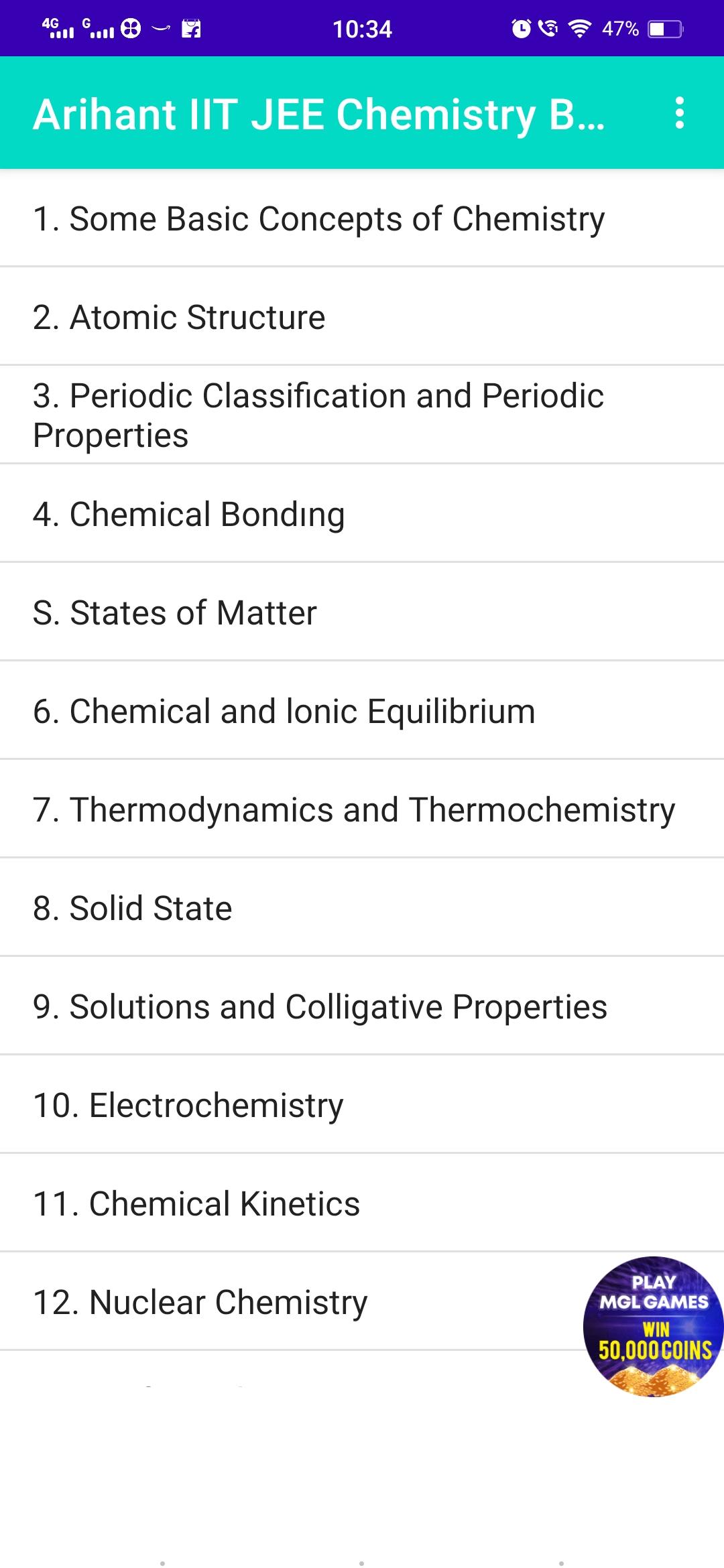Screen dimensions: 724x1568
Task: Open chapter 4 Chemical Bonding
Action: point(188,515)
